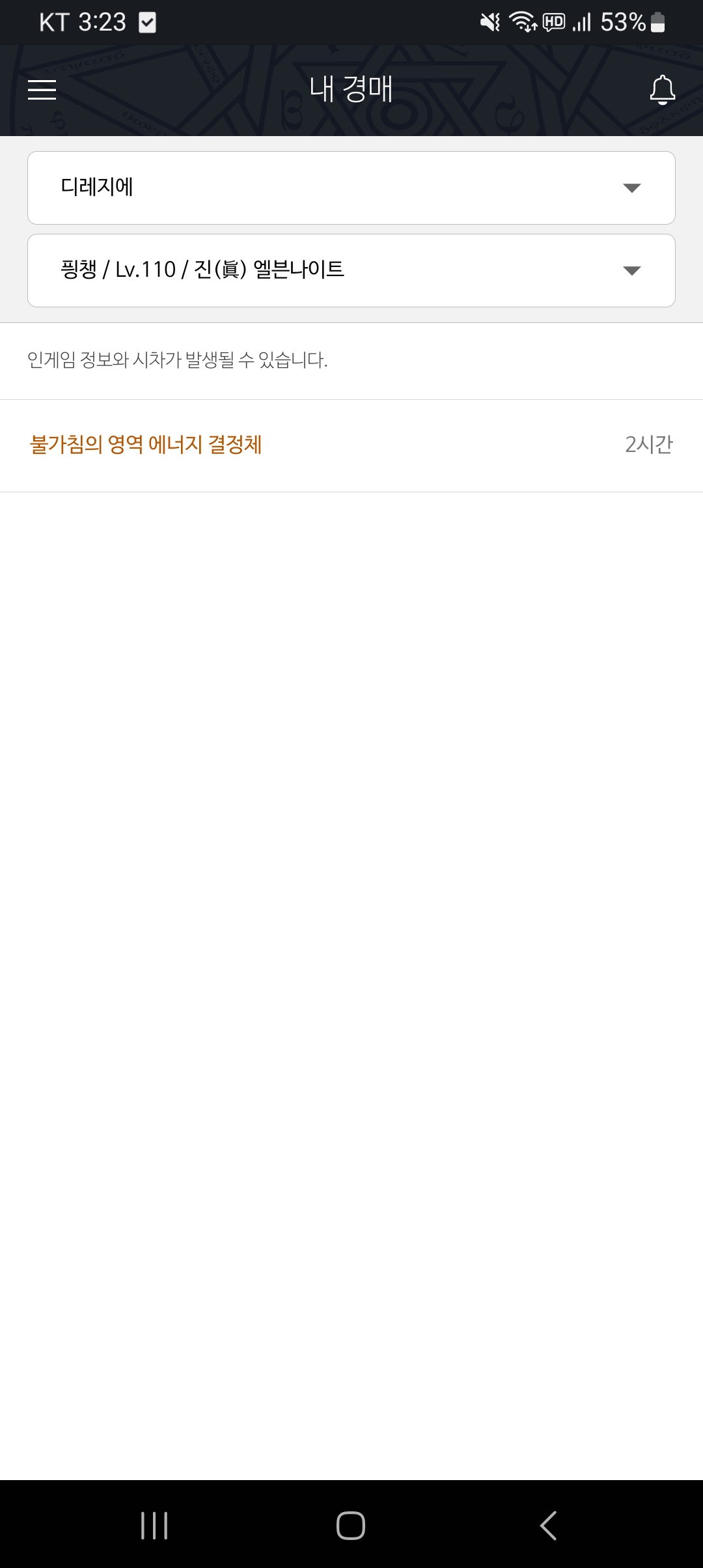The image size is (703, 1568).
Task: Go to the home screen
Action: (x=351, y=1525)
